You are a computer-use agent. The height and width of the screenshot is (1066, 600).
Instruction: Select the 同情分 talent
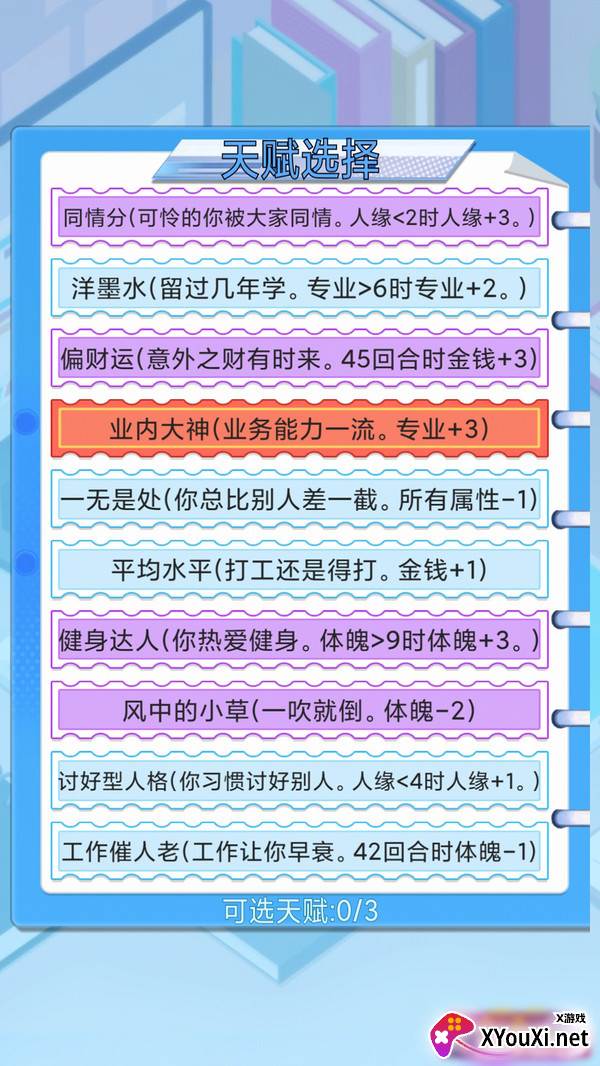[299, 217]
